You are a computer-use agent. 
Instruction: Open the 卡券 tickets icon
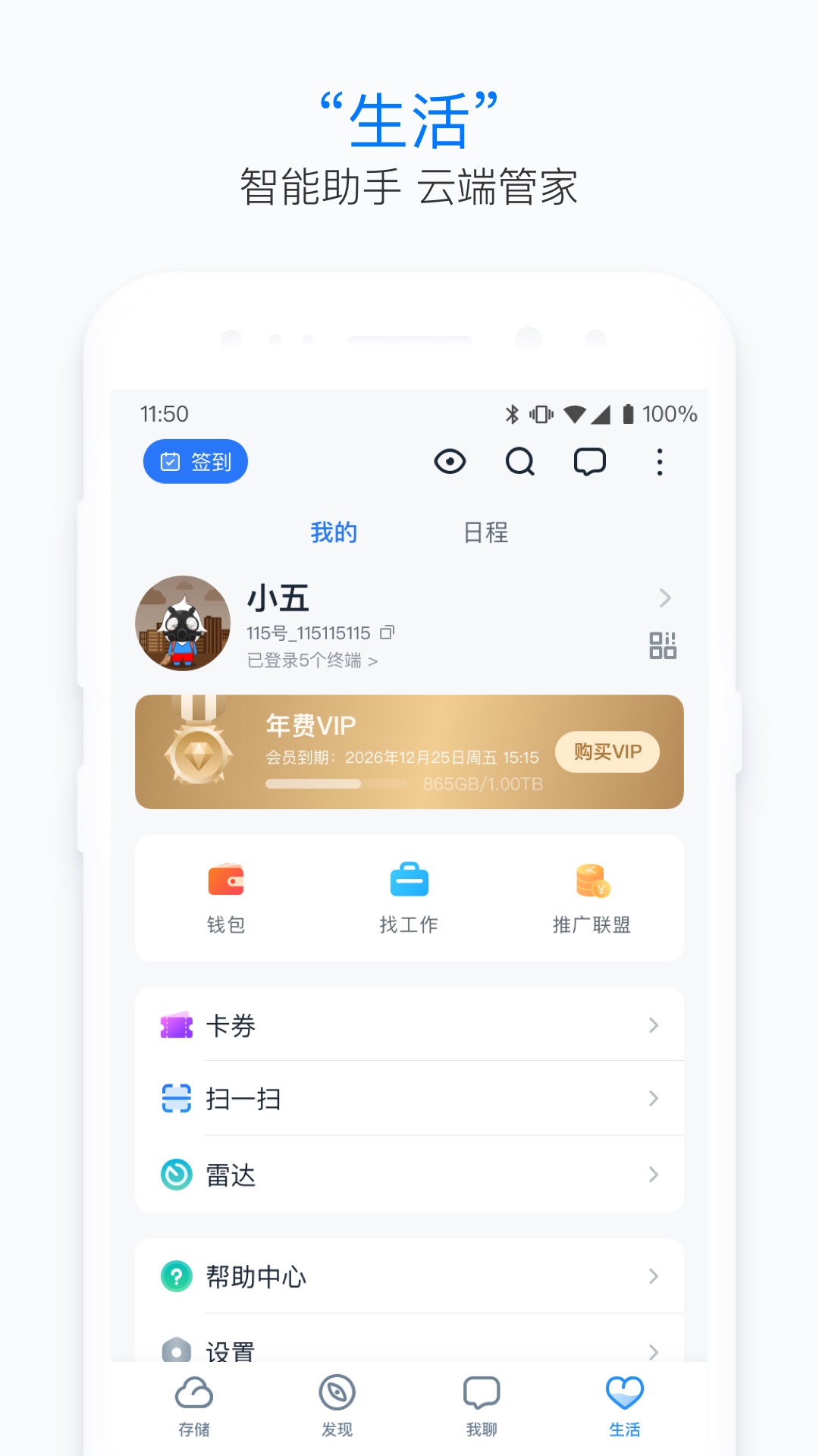click(176, 1025)
